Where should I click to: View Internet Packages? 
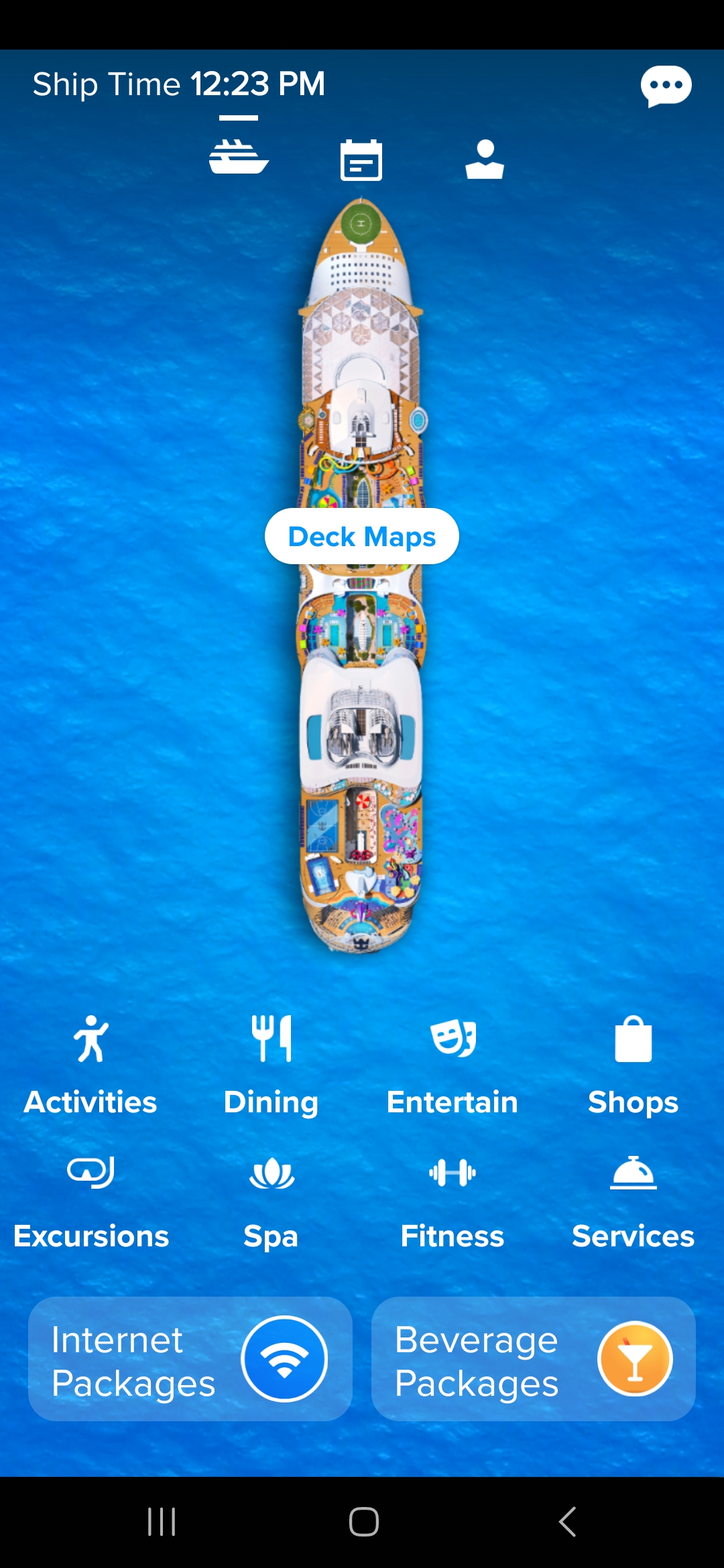[190, 1359]
